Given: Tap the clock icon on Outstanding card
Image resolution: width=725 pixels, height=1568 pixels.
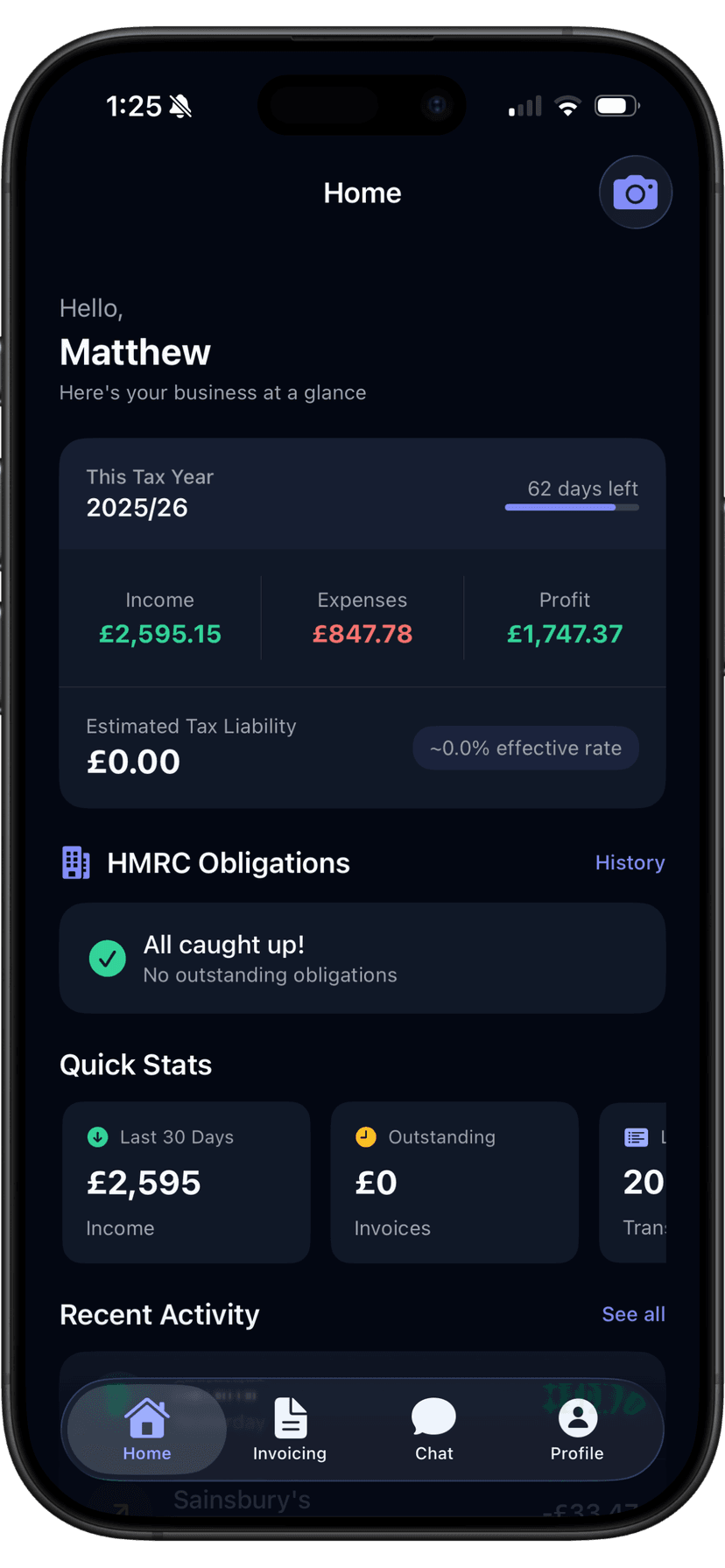Looking at the screenshot, I should point(365,1136).
